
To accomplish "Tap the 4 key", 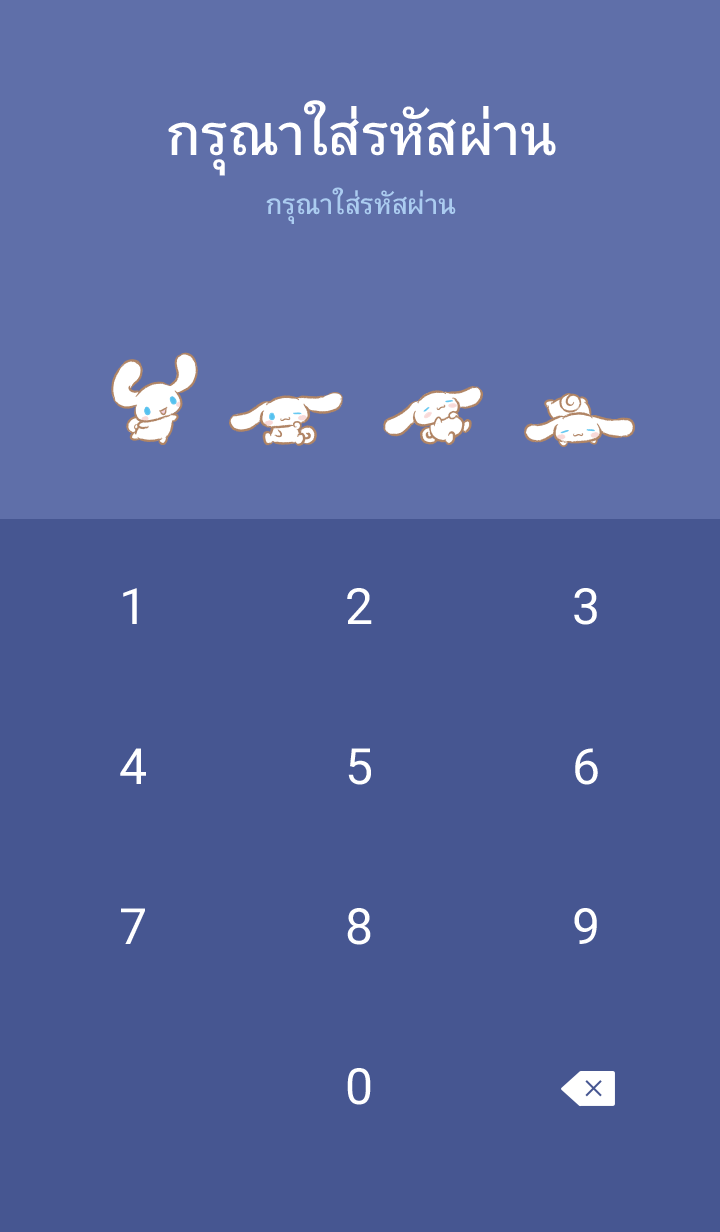I will pyautogui.click(x=132, y=767).
